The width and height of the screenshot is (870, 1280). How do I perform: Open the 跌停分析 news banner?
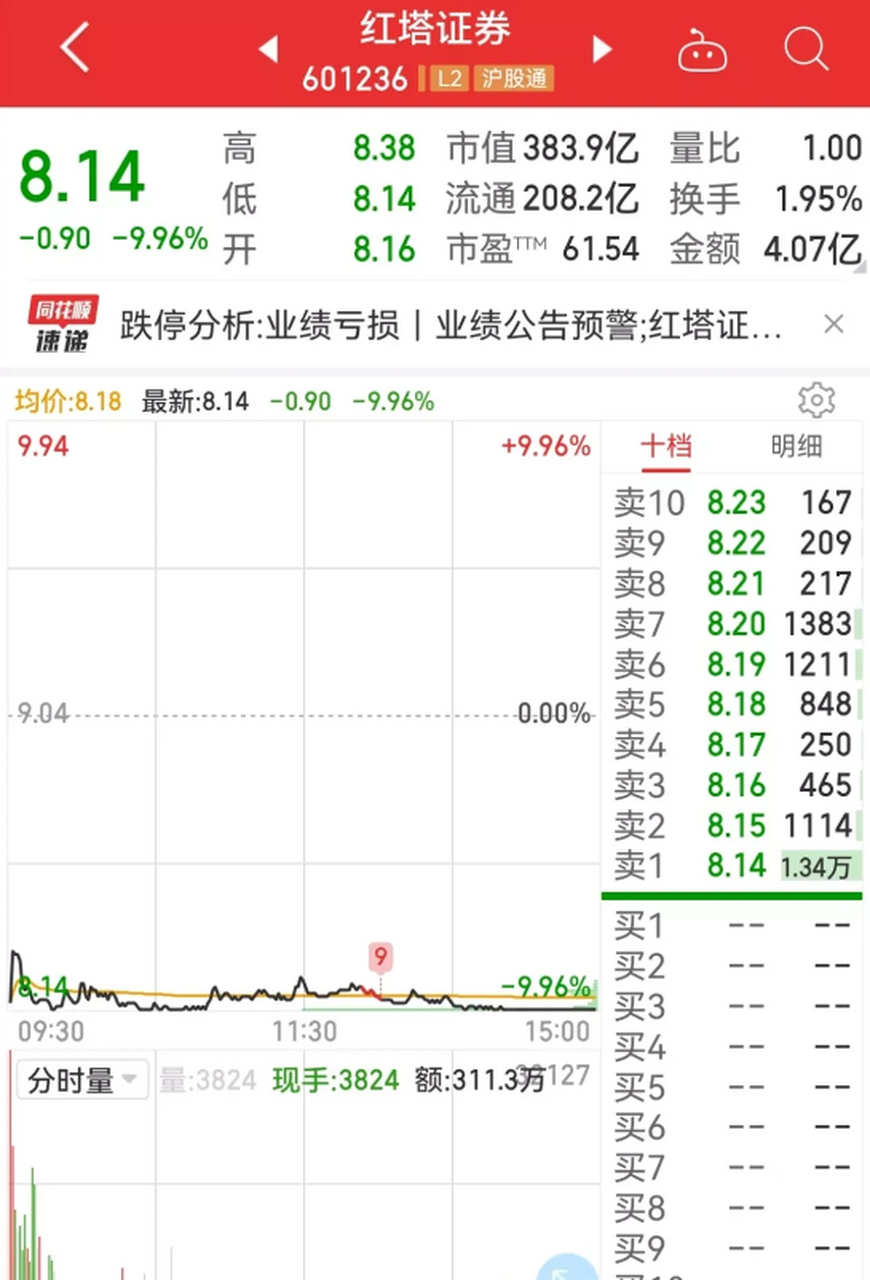(450, 325)
